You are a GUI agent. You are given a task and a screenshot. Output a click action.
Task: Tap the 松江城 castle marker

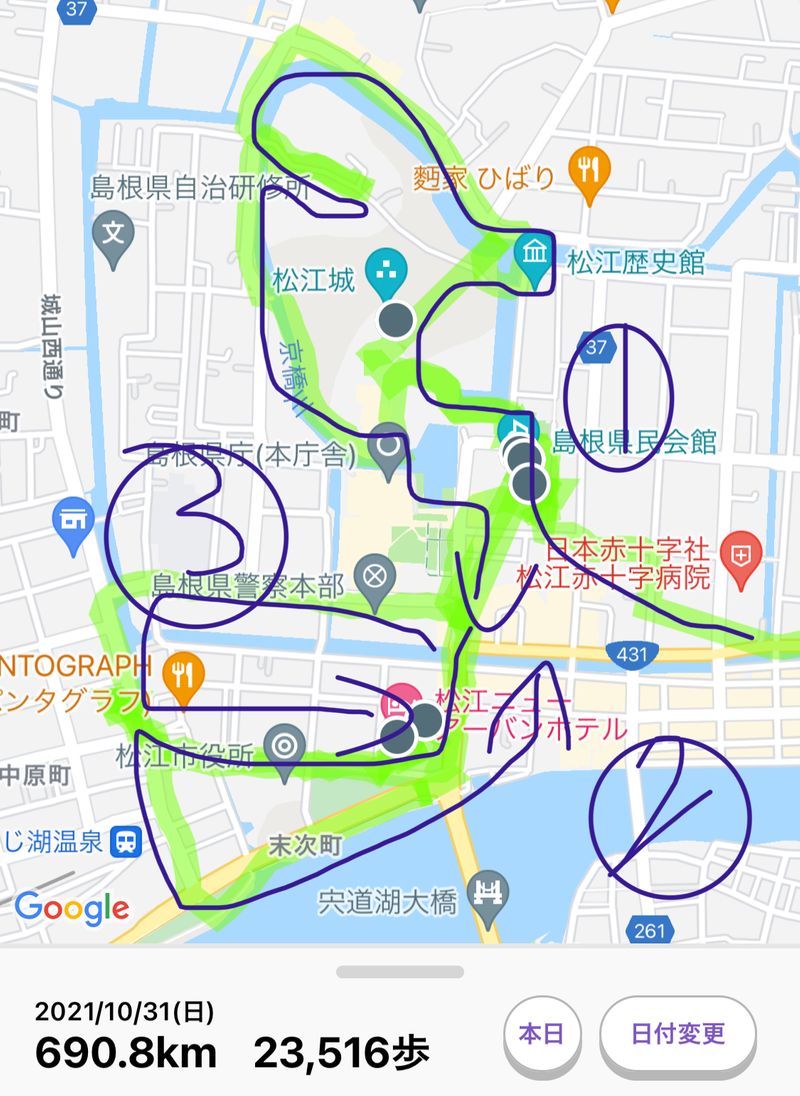[x=383, y=270]
